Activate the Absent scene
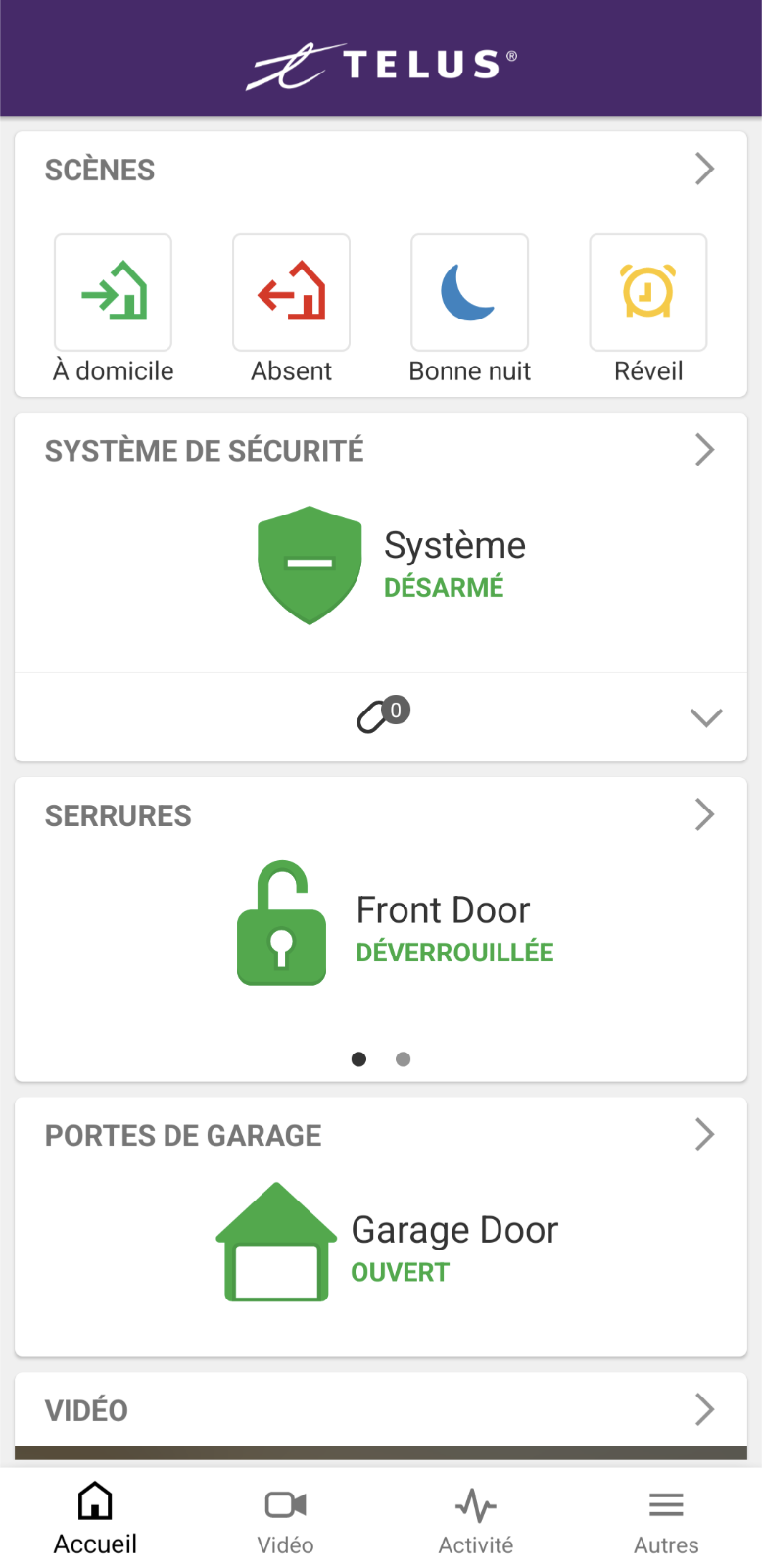The height and width of the screenshot is (1568, 762). coord(291,292)
